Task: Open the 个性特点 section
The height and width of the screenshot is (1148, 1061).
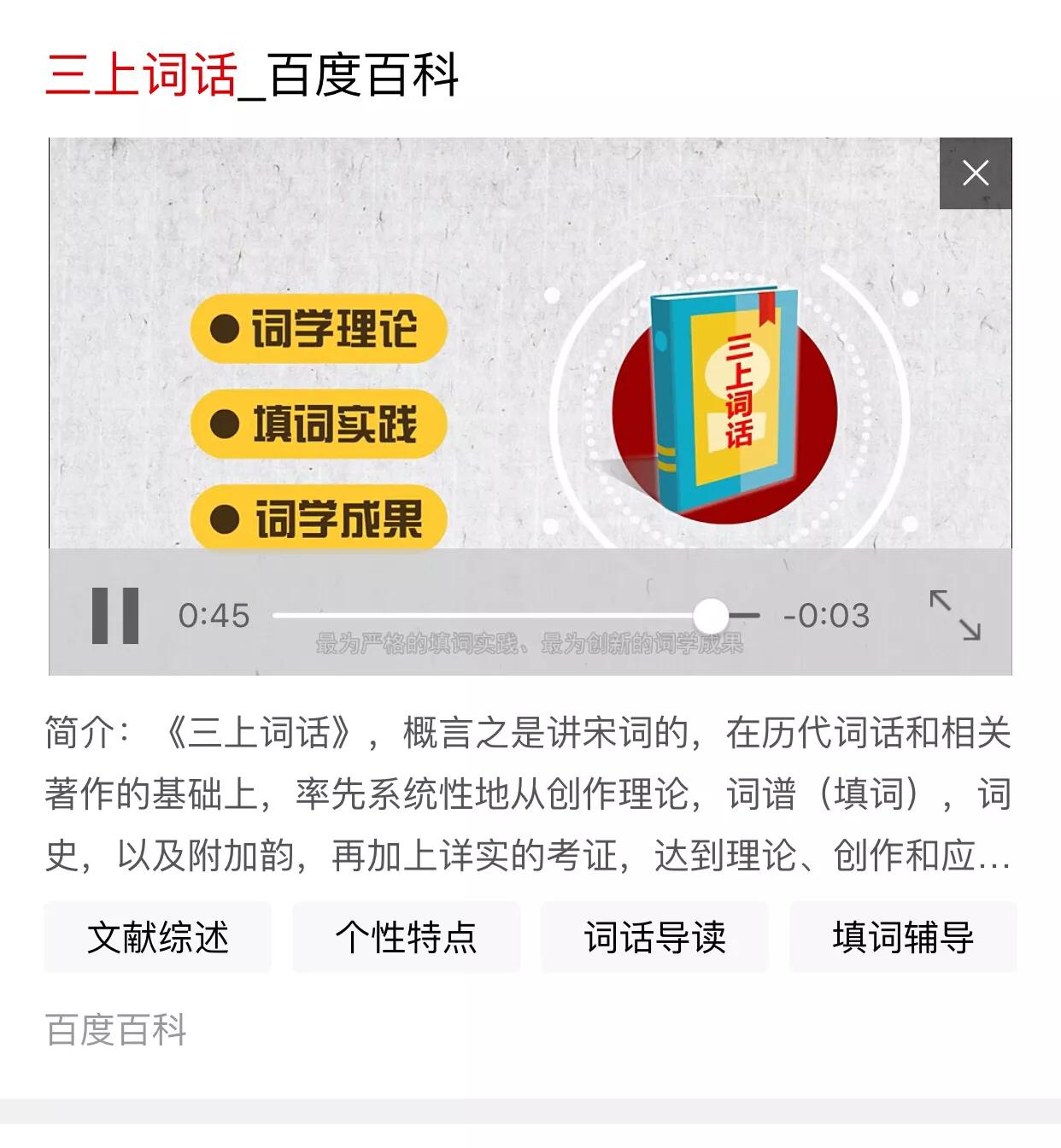Action: [x=406, y=937]
